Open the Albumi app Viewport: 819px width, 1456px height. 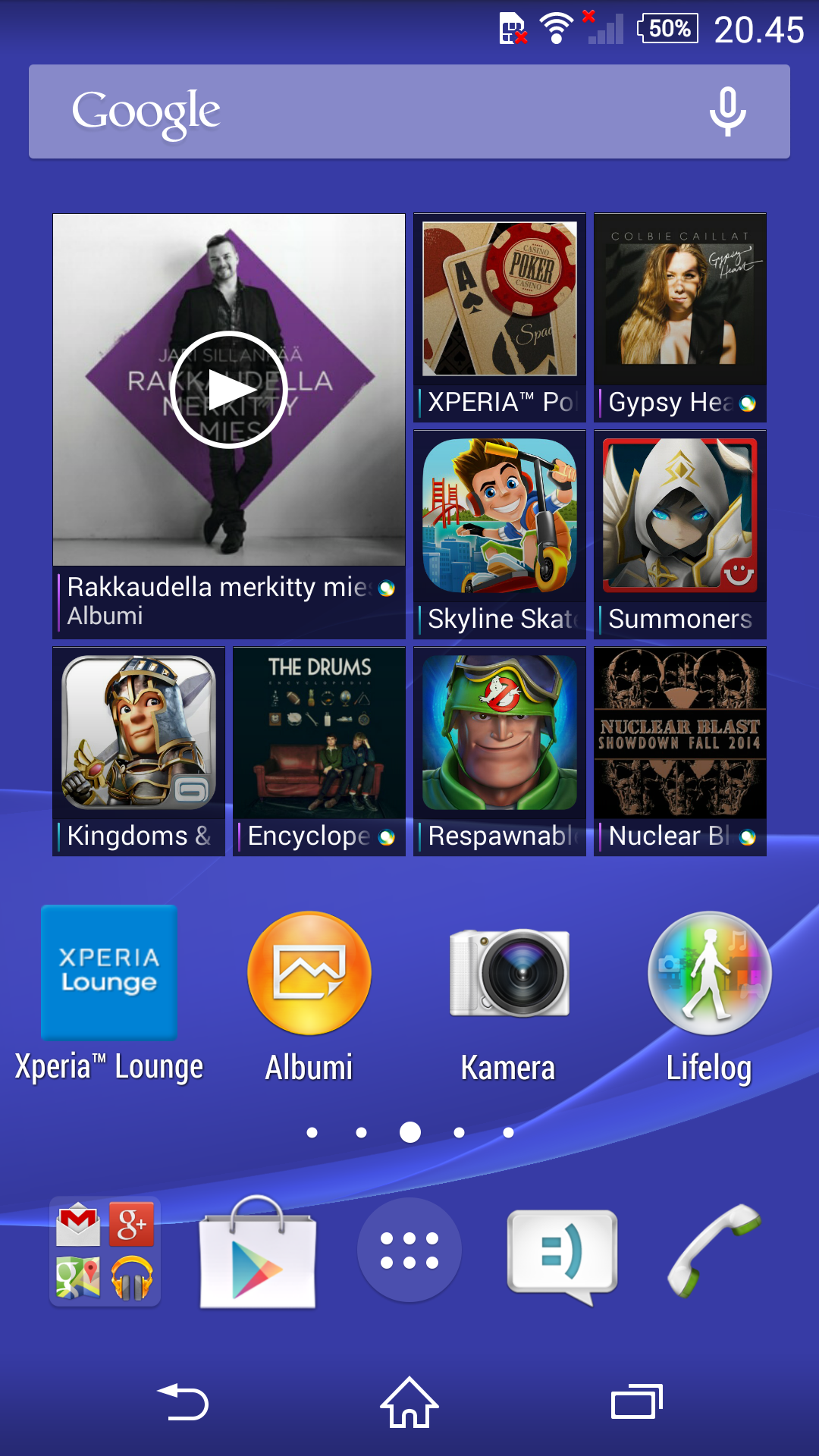pos(309,996)
